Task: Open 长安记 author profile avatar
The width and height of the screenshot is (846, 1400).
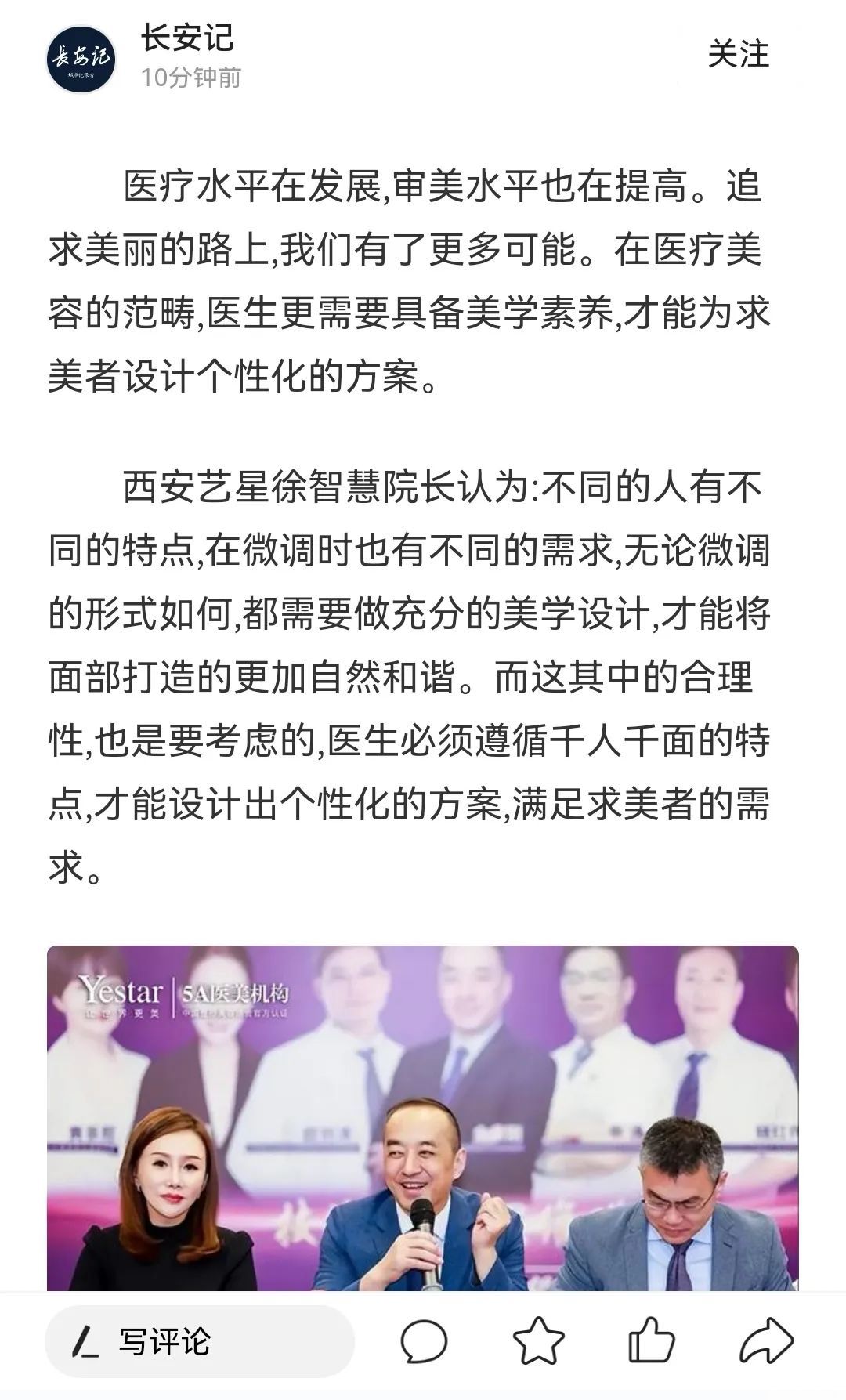Action: (81, 59)
